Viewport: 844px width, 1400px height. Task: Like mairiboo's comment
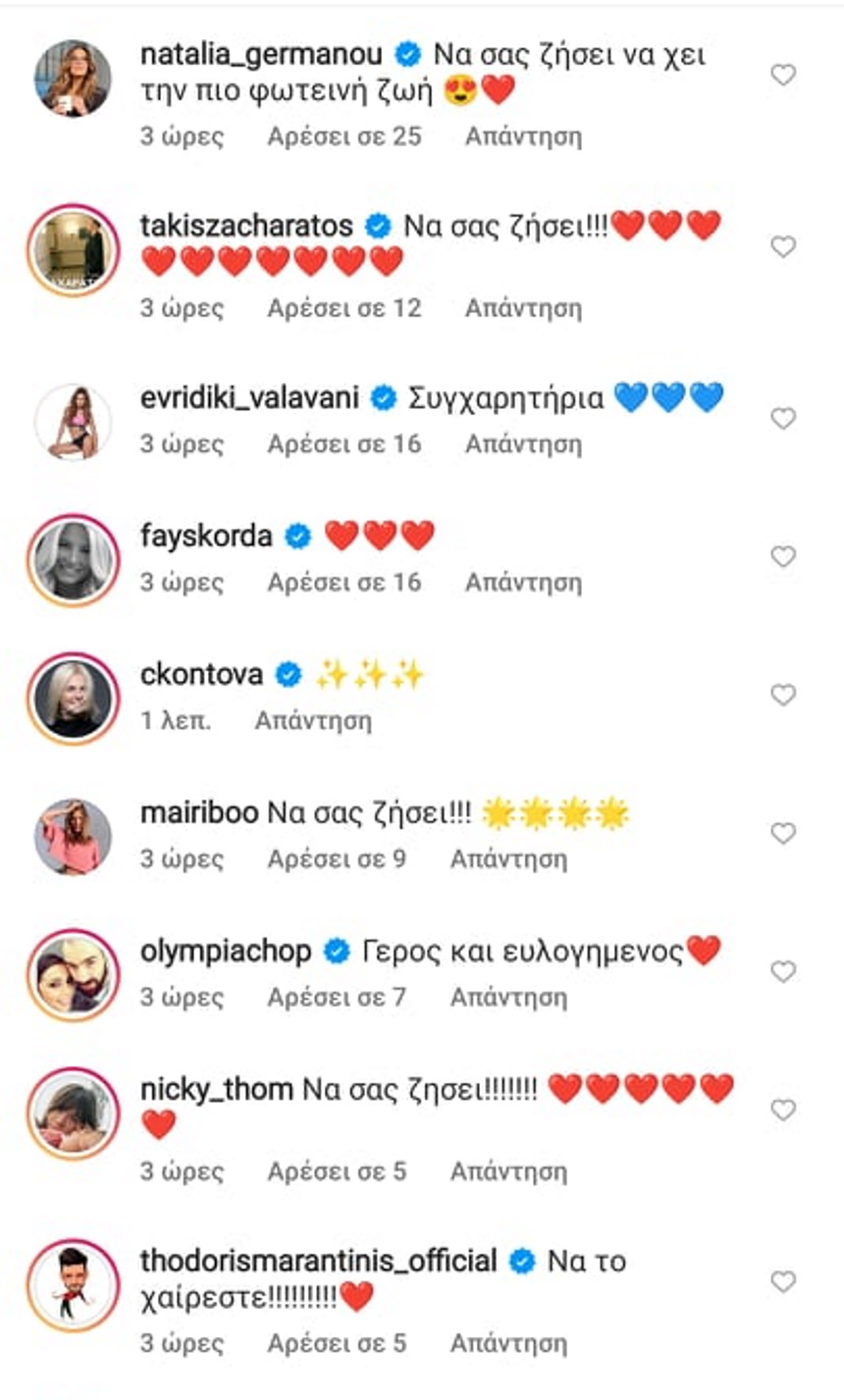pyautogui.click(x=782, y=834)
